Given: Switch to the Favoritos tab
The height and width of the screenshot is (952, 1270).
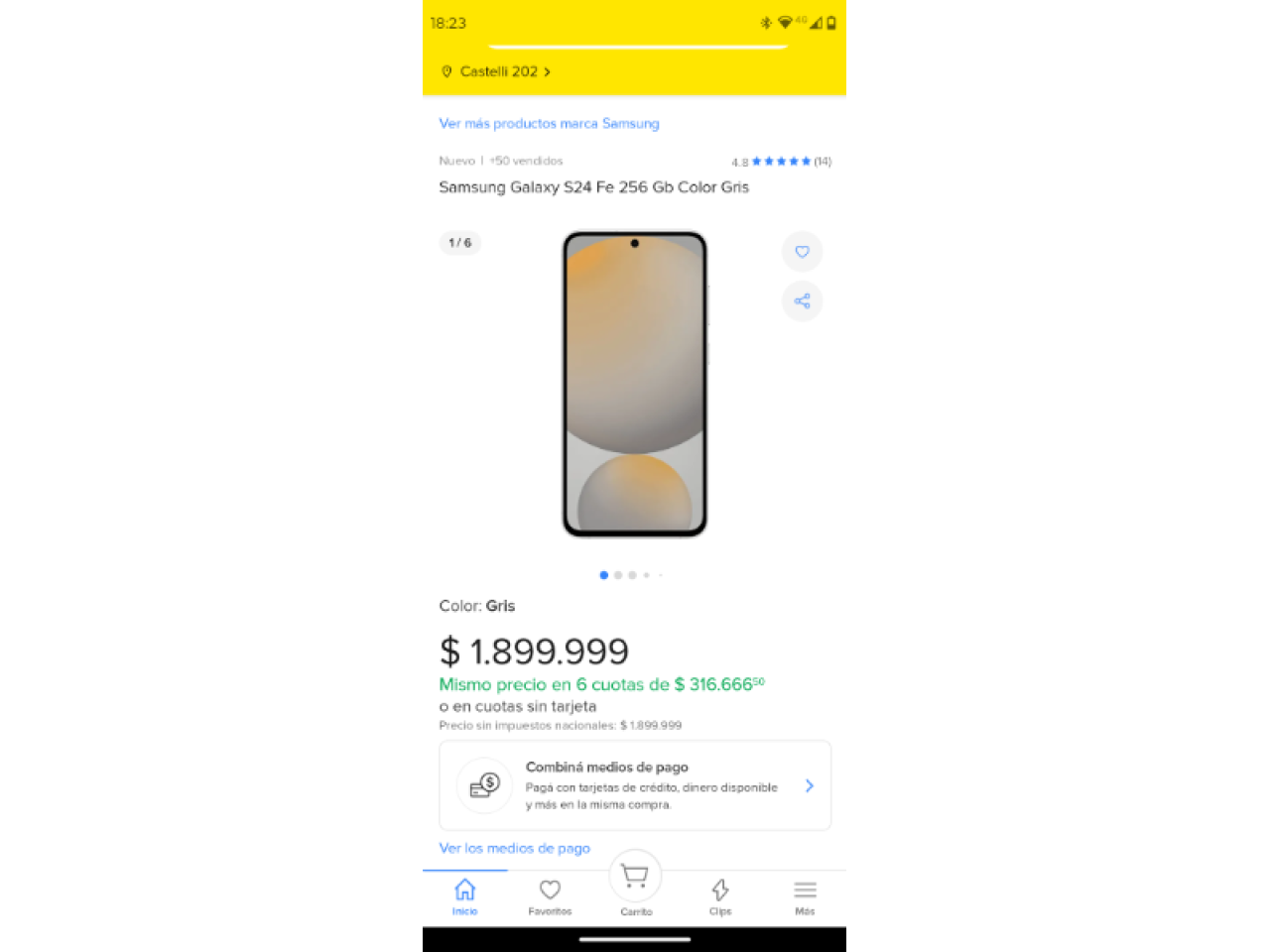Looking at the screenshot, I should [550, 896].
